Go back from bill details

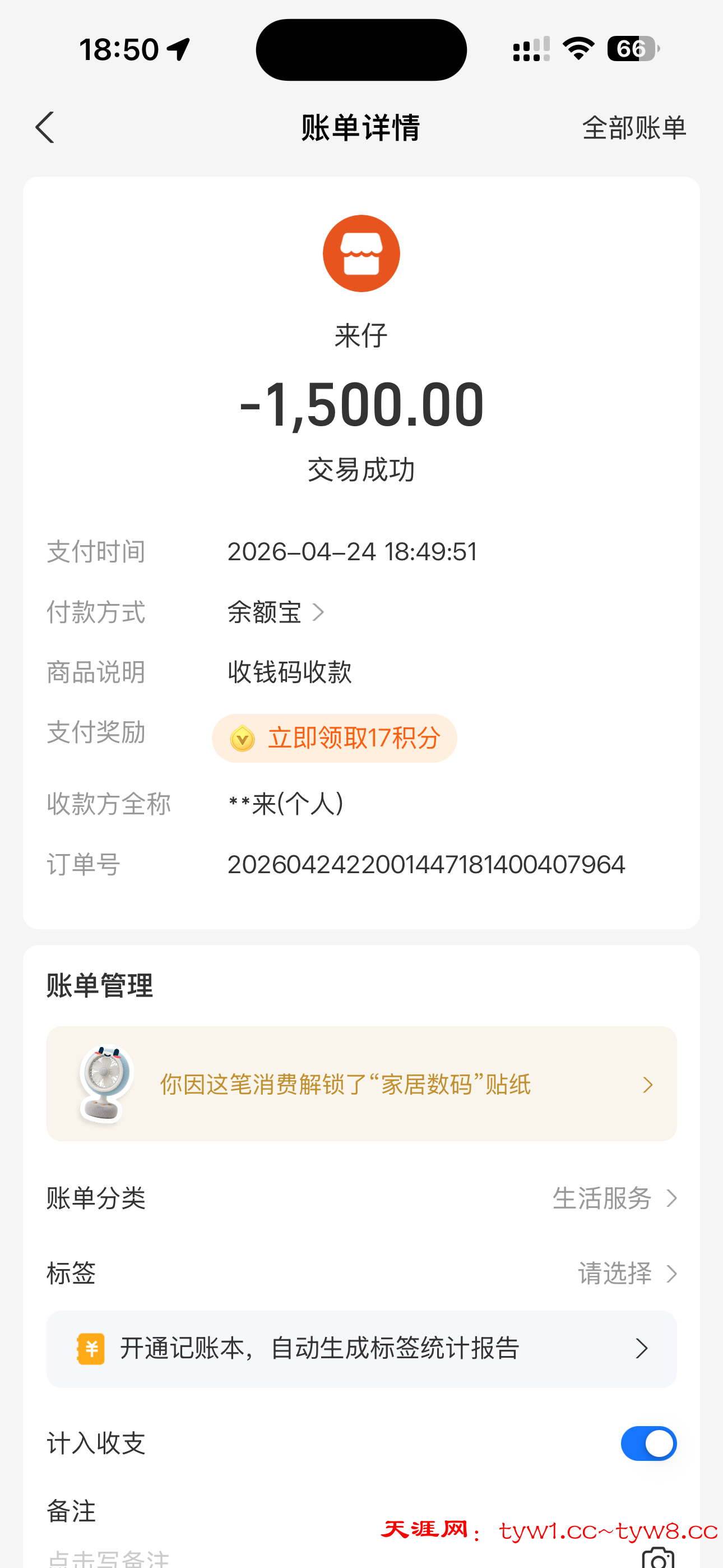tap(45, 128)
